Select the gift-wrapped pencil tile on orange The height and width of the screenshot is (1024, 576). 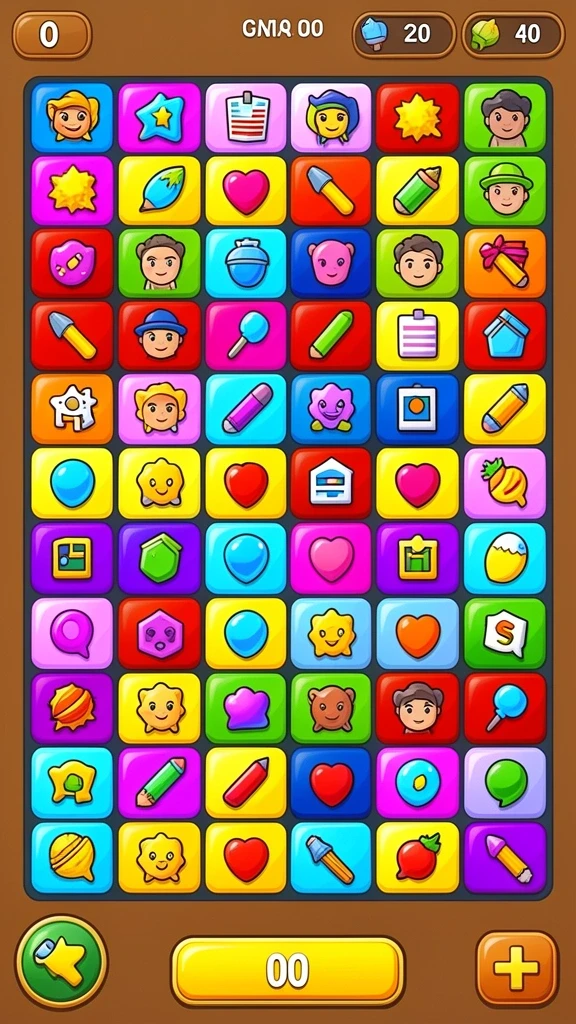point(505,263)
